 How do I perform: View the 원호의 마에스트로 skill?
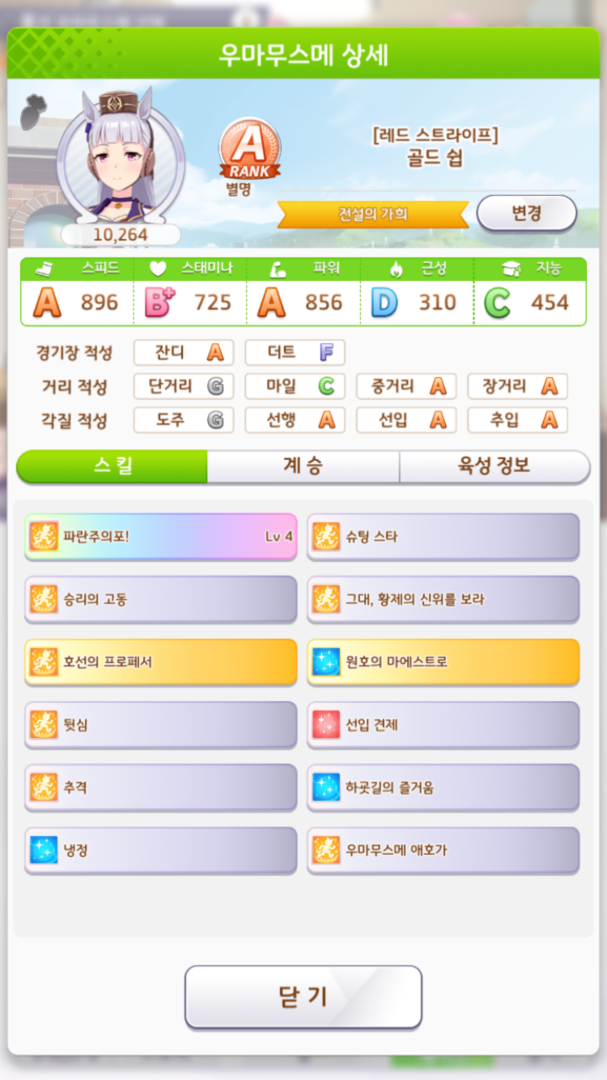tap(443, 661)
